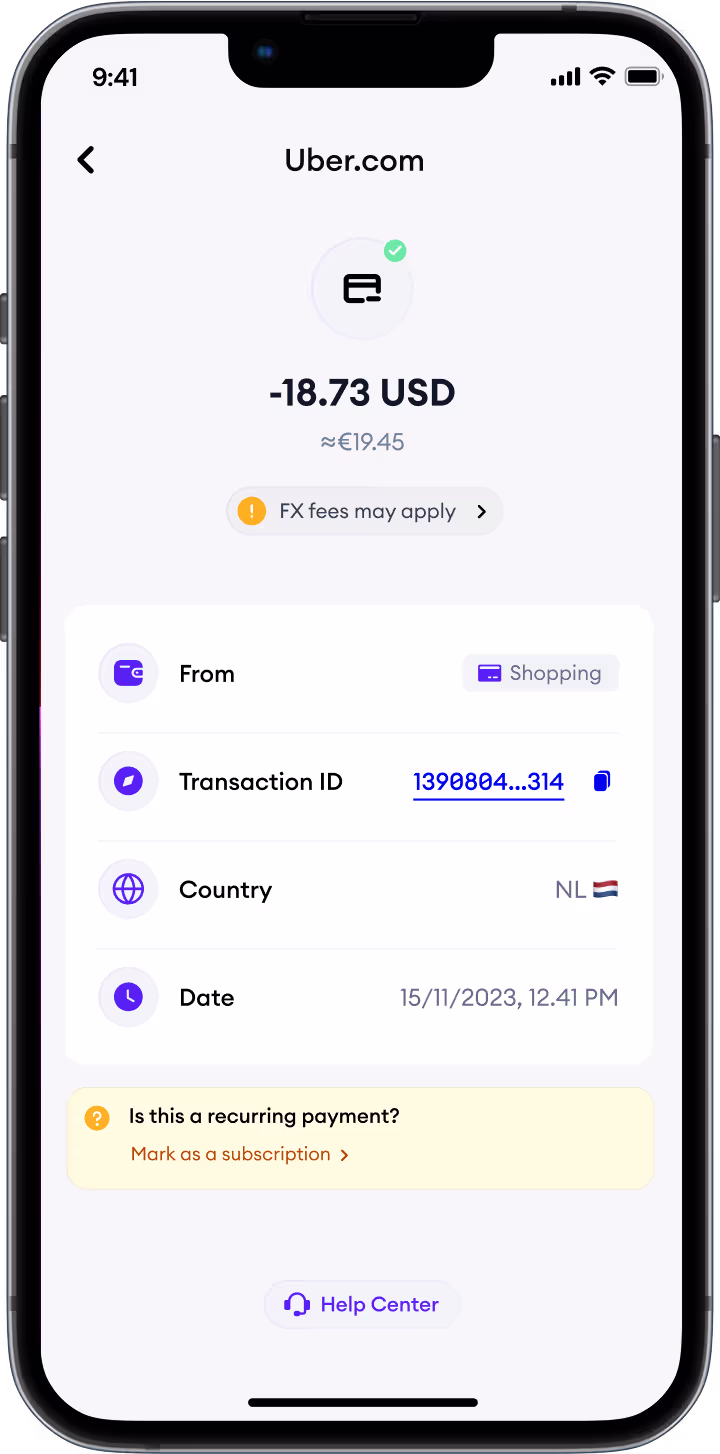This screenshot has width=720, height=1454.
Task: Open the FX fees may apply notice
Action: pos(364,512)
